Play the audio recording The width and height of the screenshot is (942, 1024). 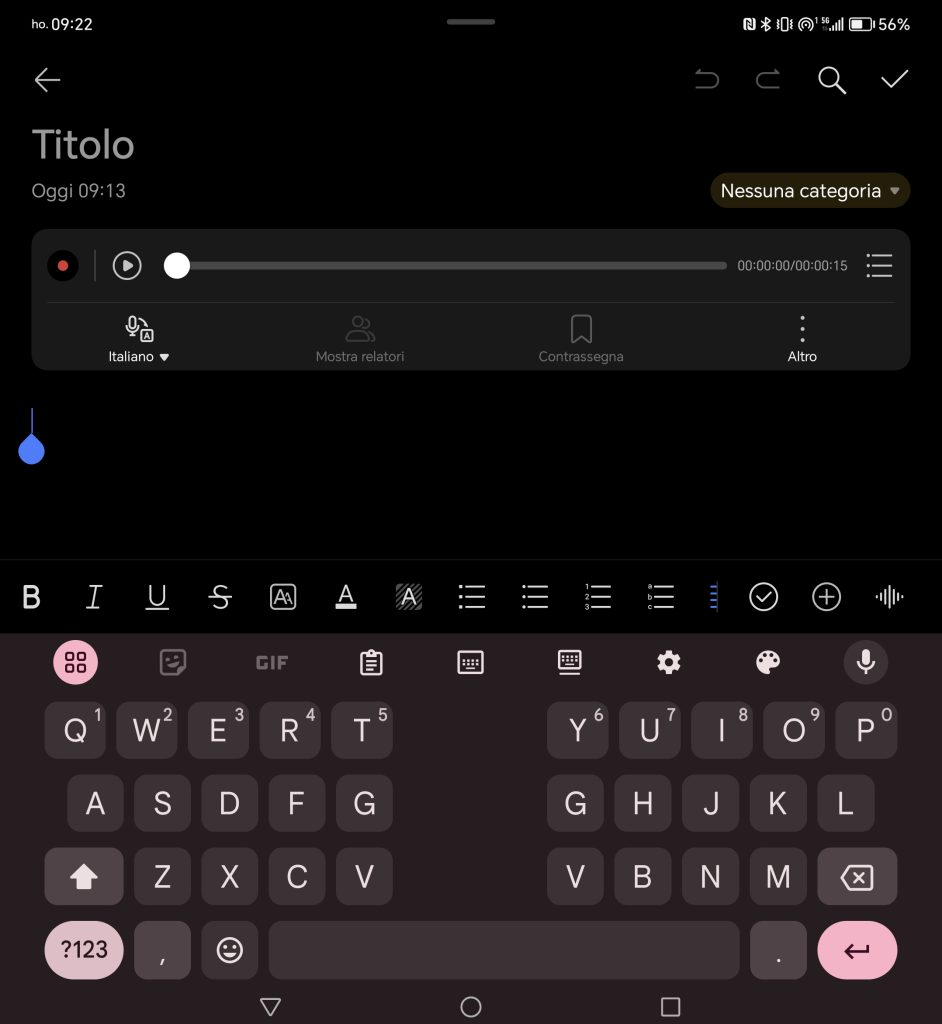[127, 266]
